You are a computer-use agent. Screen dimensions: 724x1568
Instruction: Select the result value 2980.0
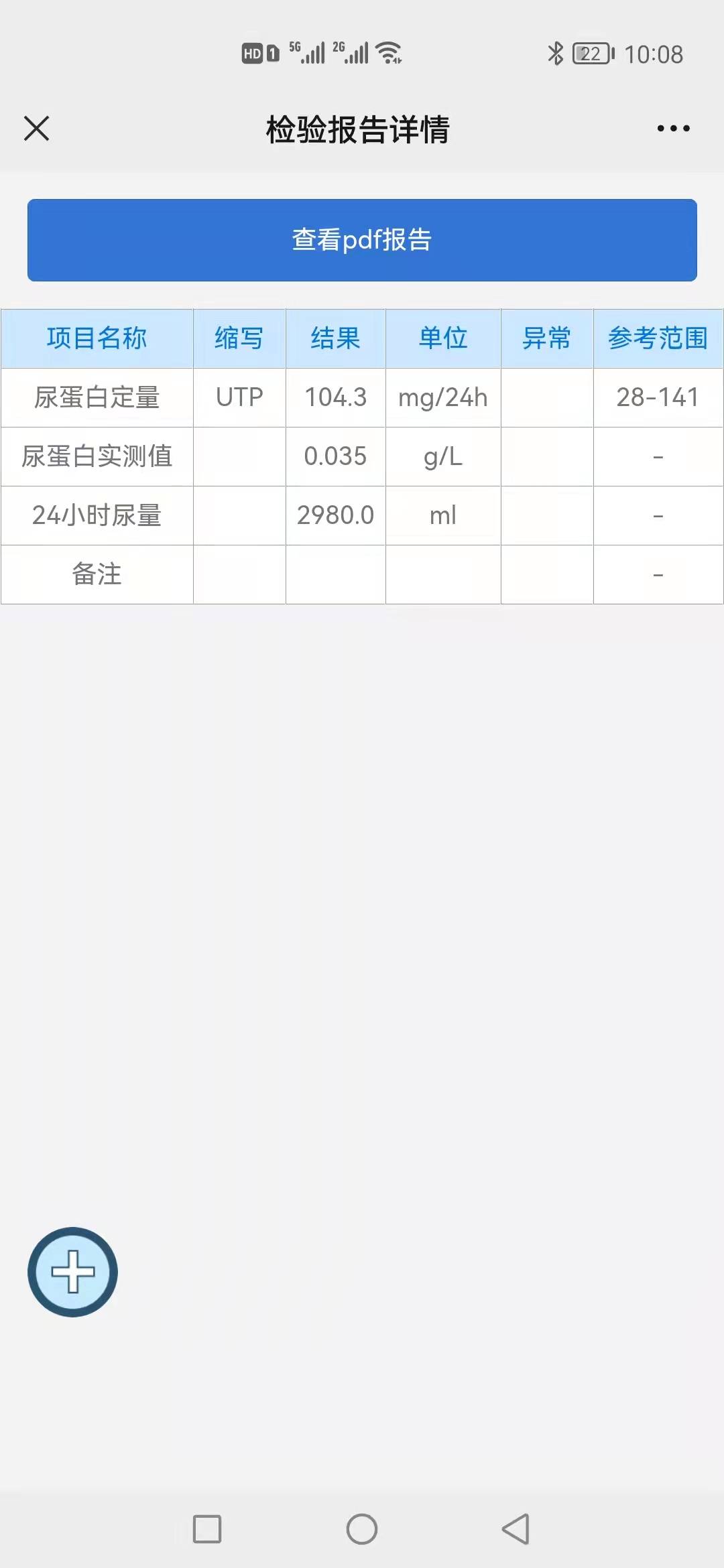(335, 515)
